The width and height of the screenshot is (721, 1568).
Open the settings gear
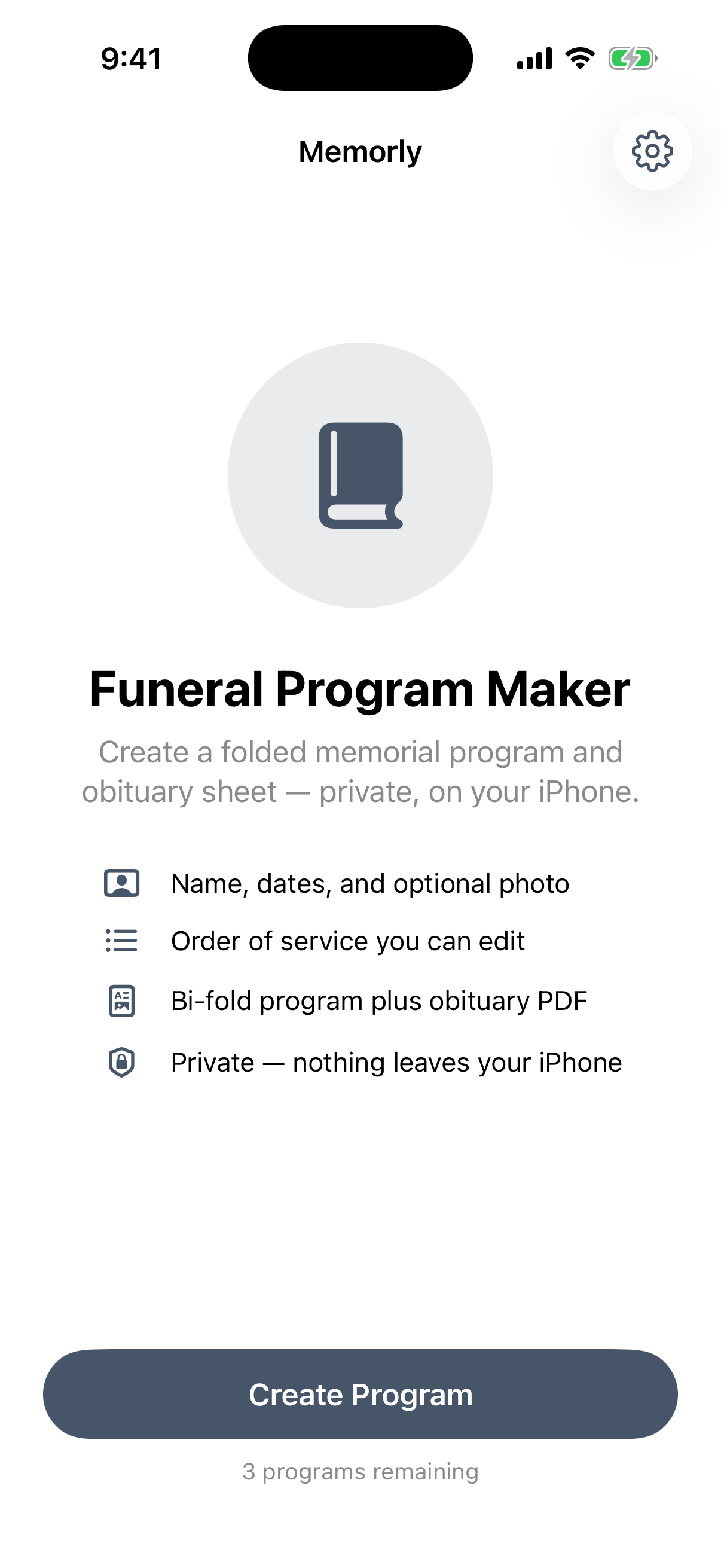pos(652,151)
